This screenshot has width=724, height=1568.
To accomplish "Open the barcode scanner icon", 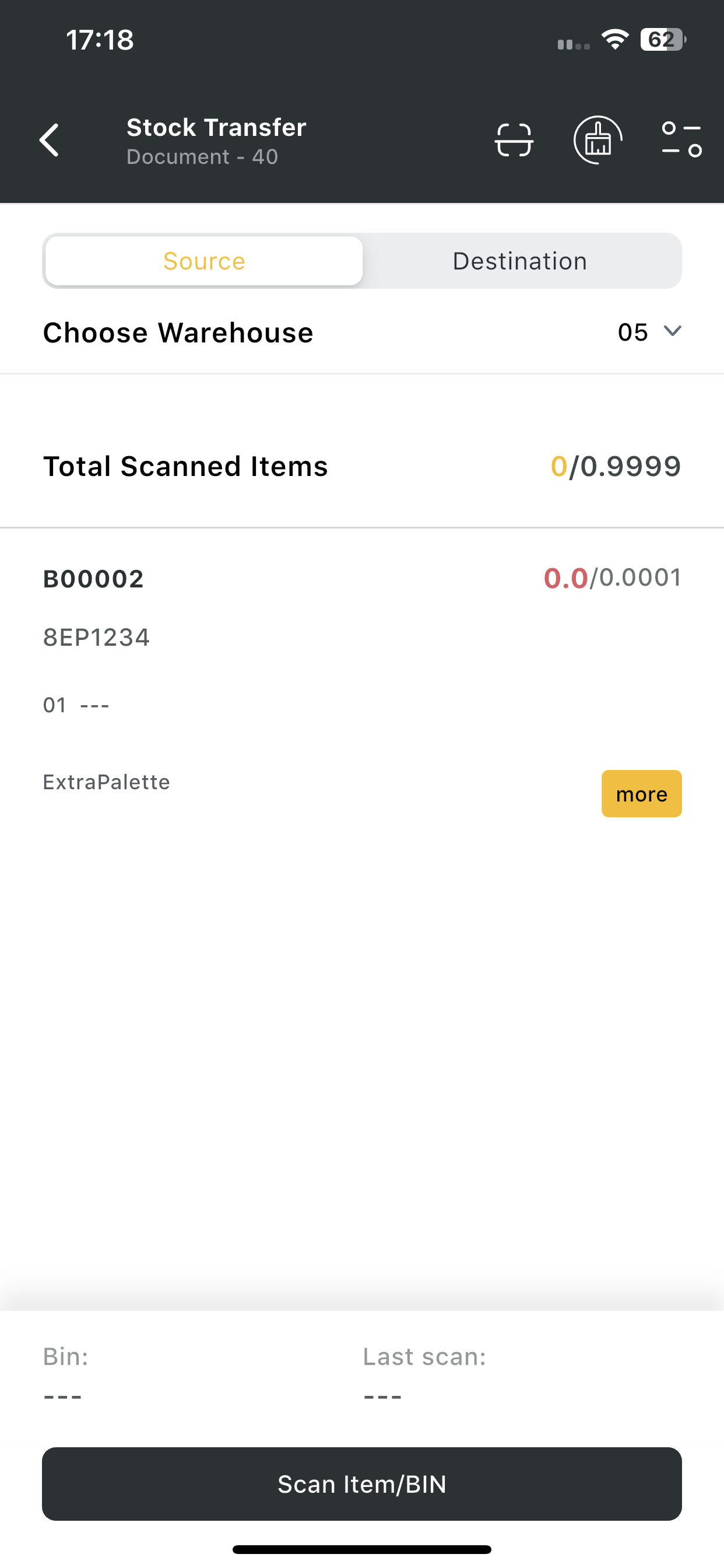I will [x=514, y=141].
